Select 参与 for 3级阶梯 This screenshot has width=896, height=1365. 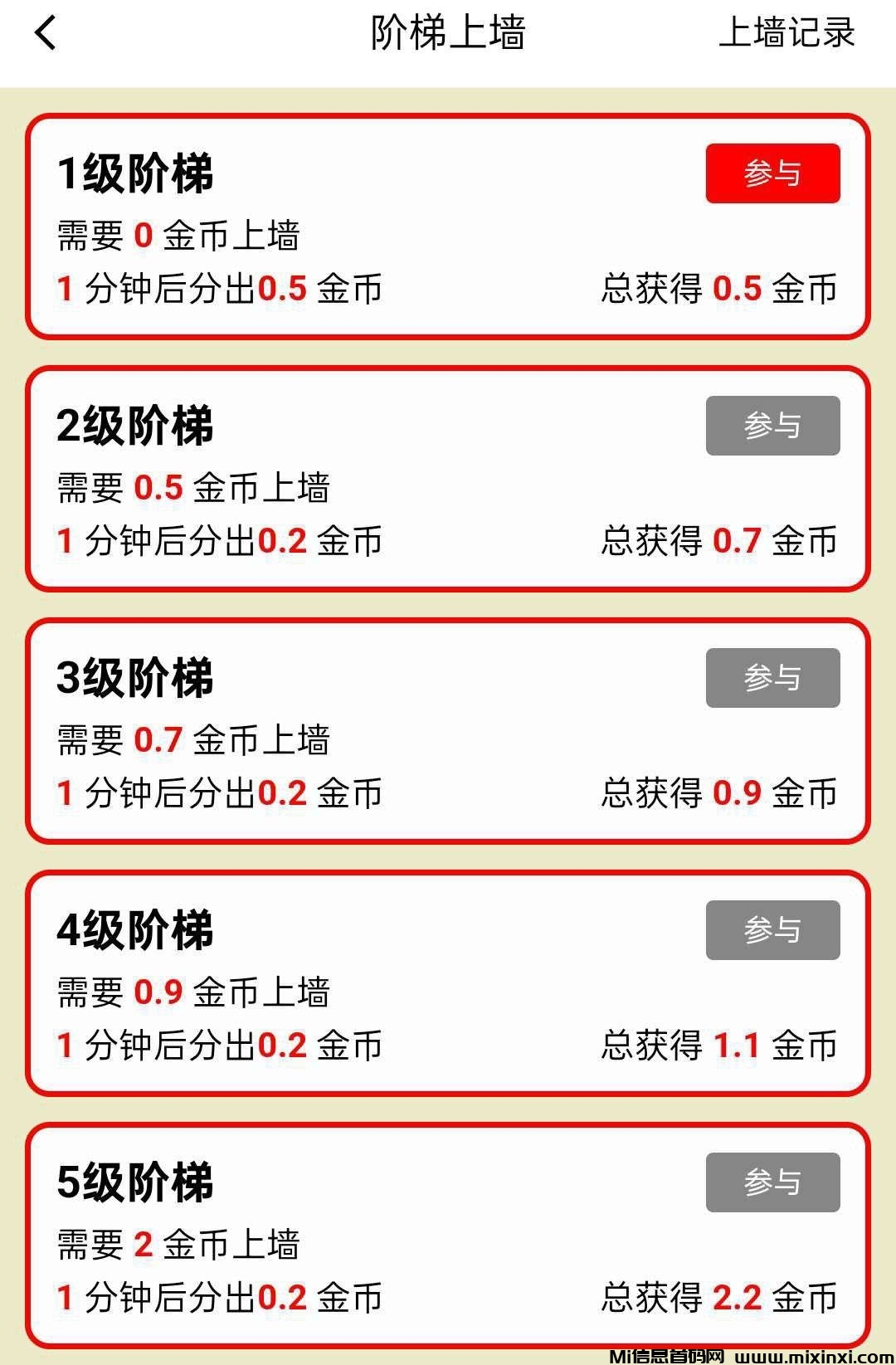772,678
